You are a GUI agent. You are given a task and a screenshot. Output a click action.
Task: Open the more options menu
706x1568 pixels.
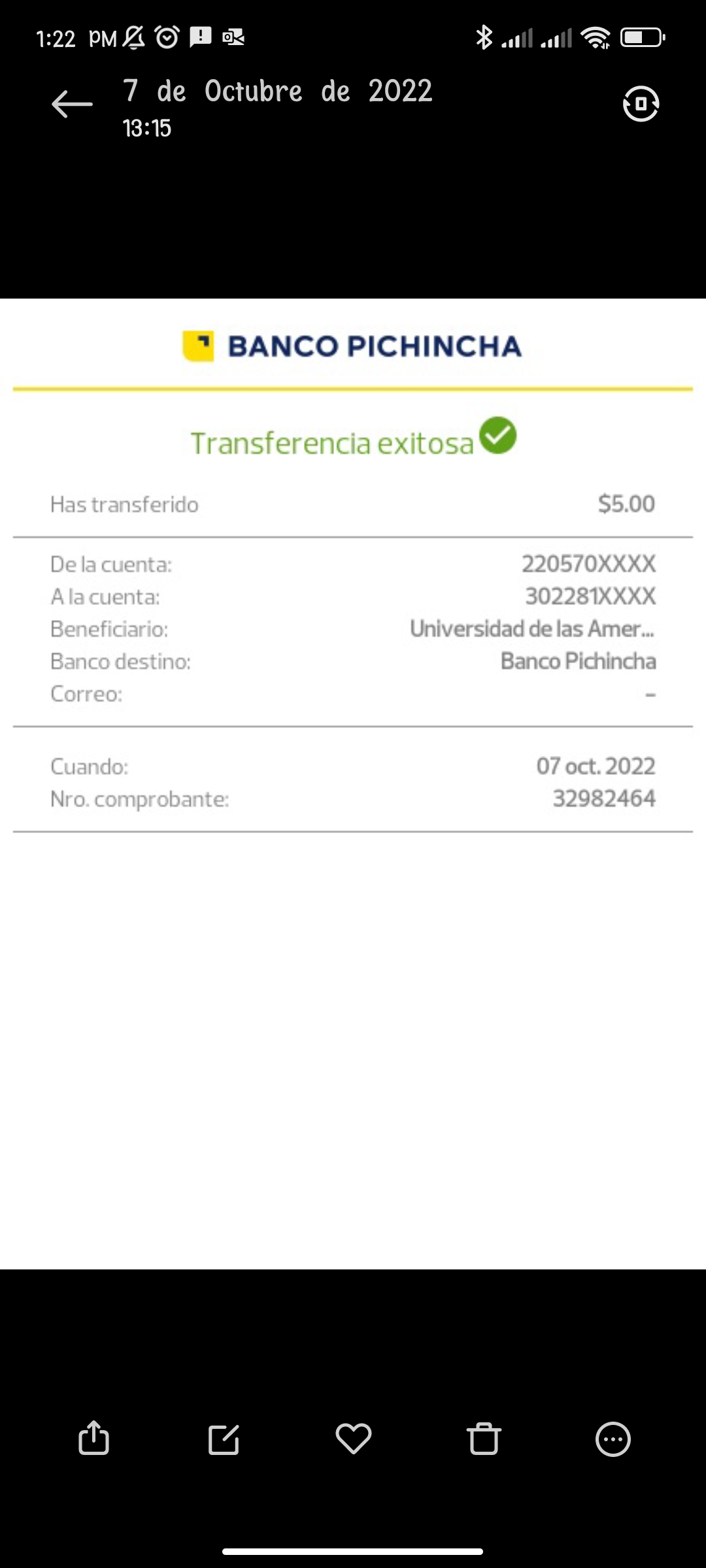(x=613, y=1439)
